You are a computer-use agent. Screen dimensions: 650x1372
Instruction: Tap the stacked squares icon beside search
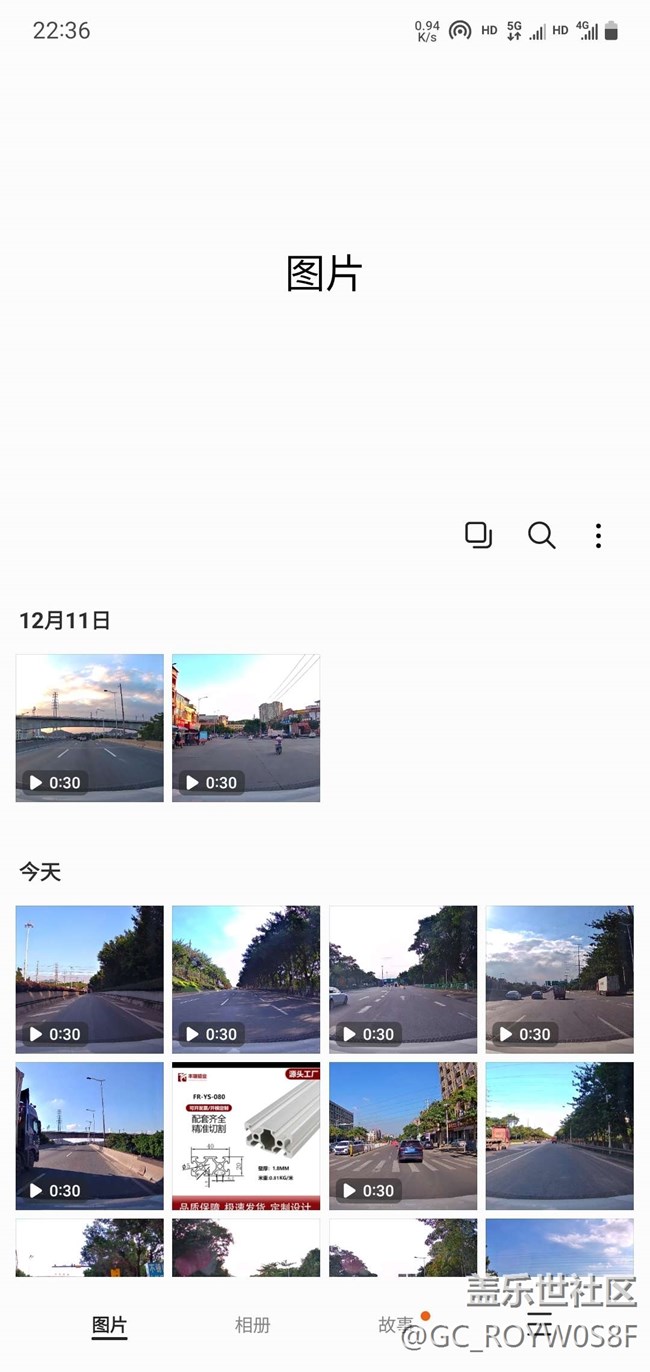[479, 536]
